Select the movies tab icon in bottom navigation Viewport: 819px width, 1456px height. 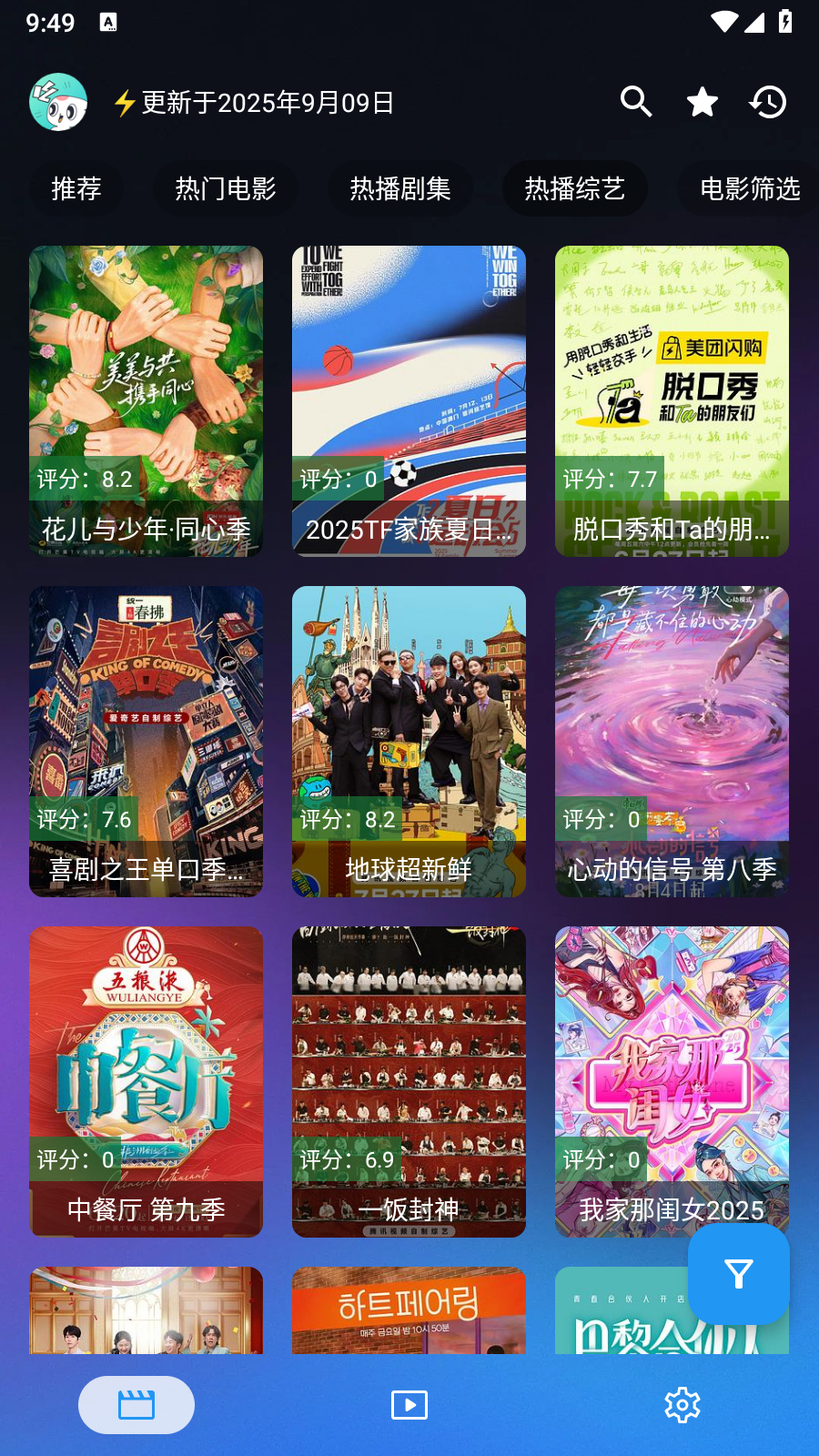(136, 1404)
